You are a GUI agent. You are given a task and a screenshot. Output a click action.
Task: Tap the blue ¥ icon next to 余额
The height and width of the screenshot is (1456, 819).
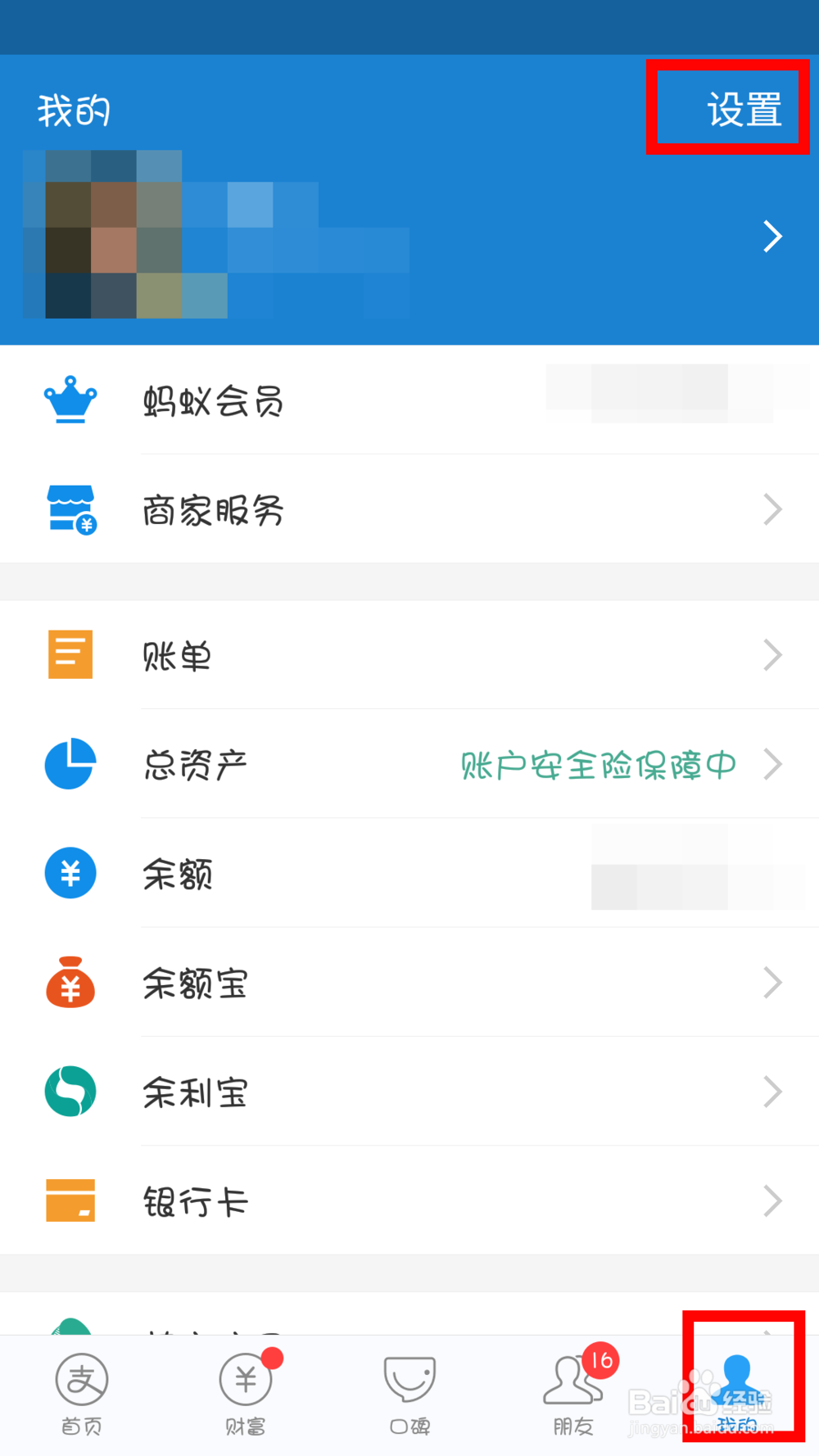coord(70,873)
